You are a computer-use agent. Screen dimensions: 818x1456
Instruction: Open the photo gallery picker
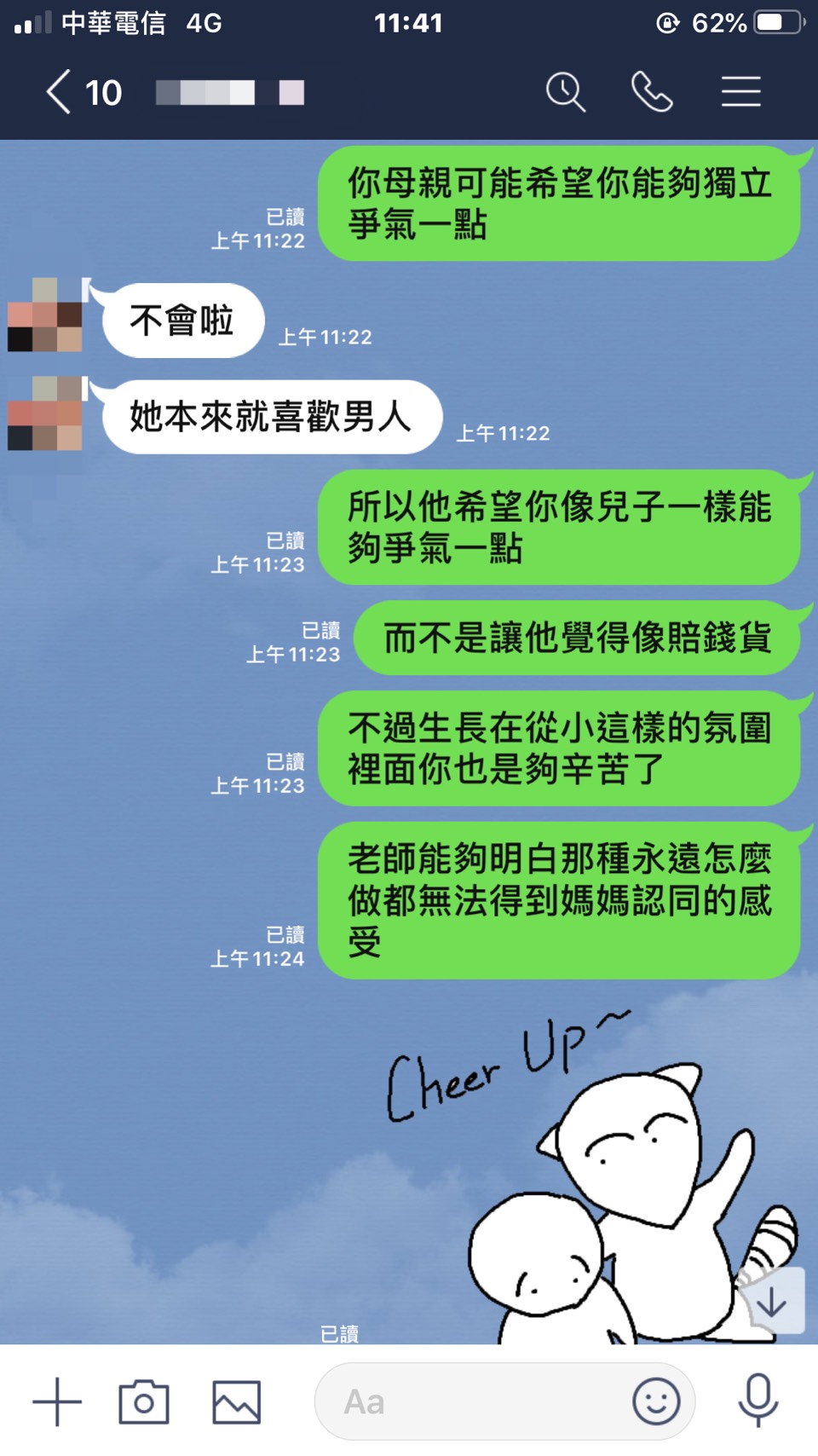[x=236, y=1401]
